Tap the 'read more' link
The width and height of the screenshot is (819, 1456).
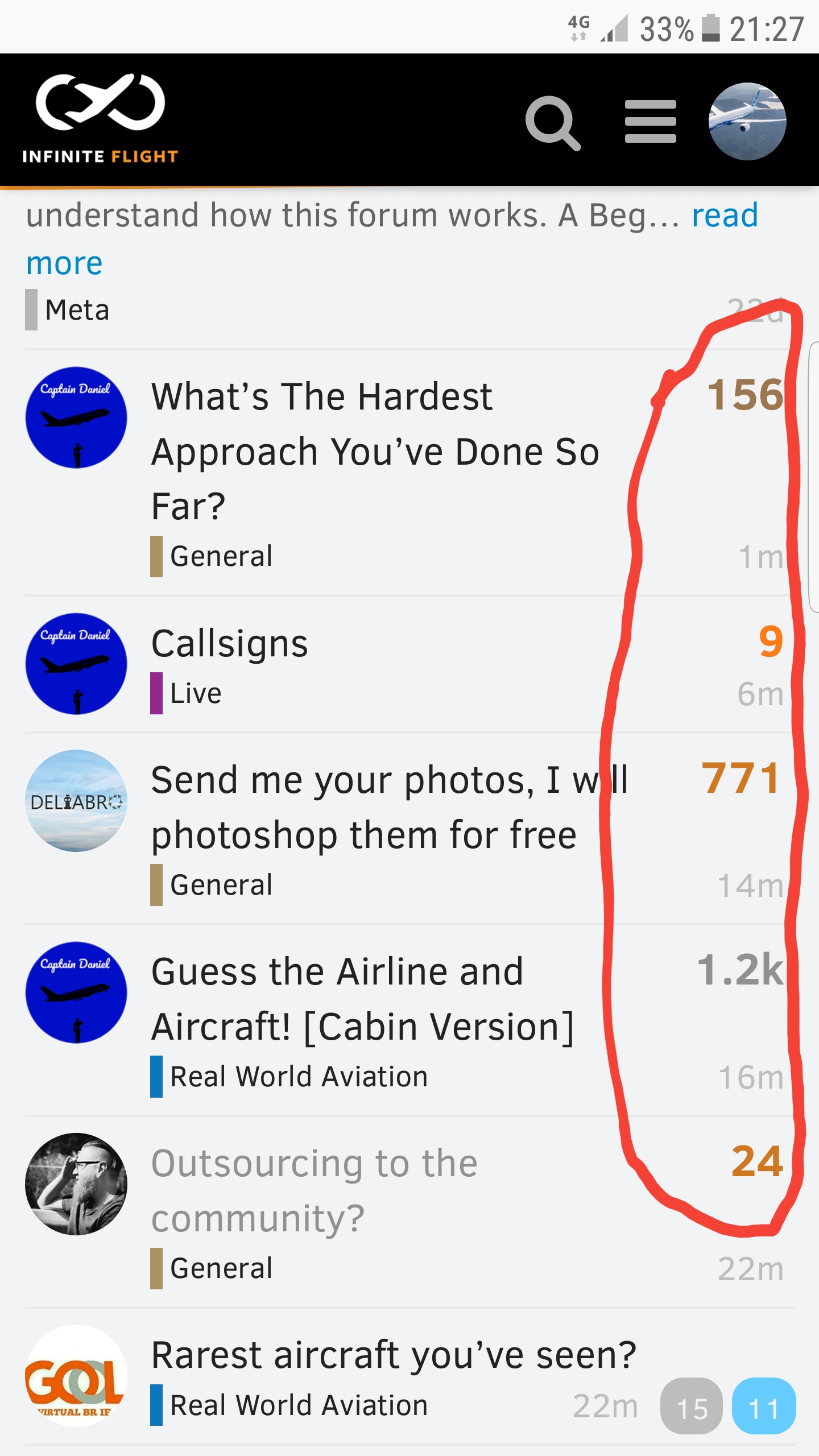pyautogui.click(x=725, y=216)
